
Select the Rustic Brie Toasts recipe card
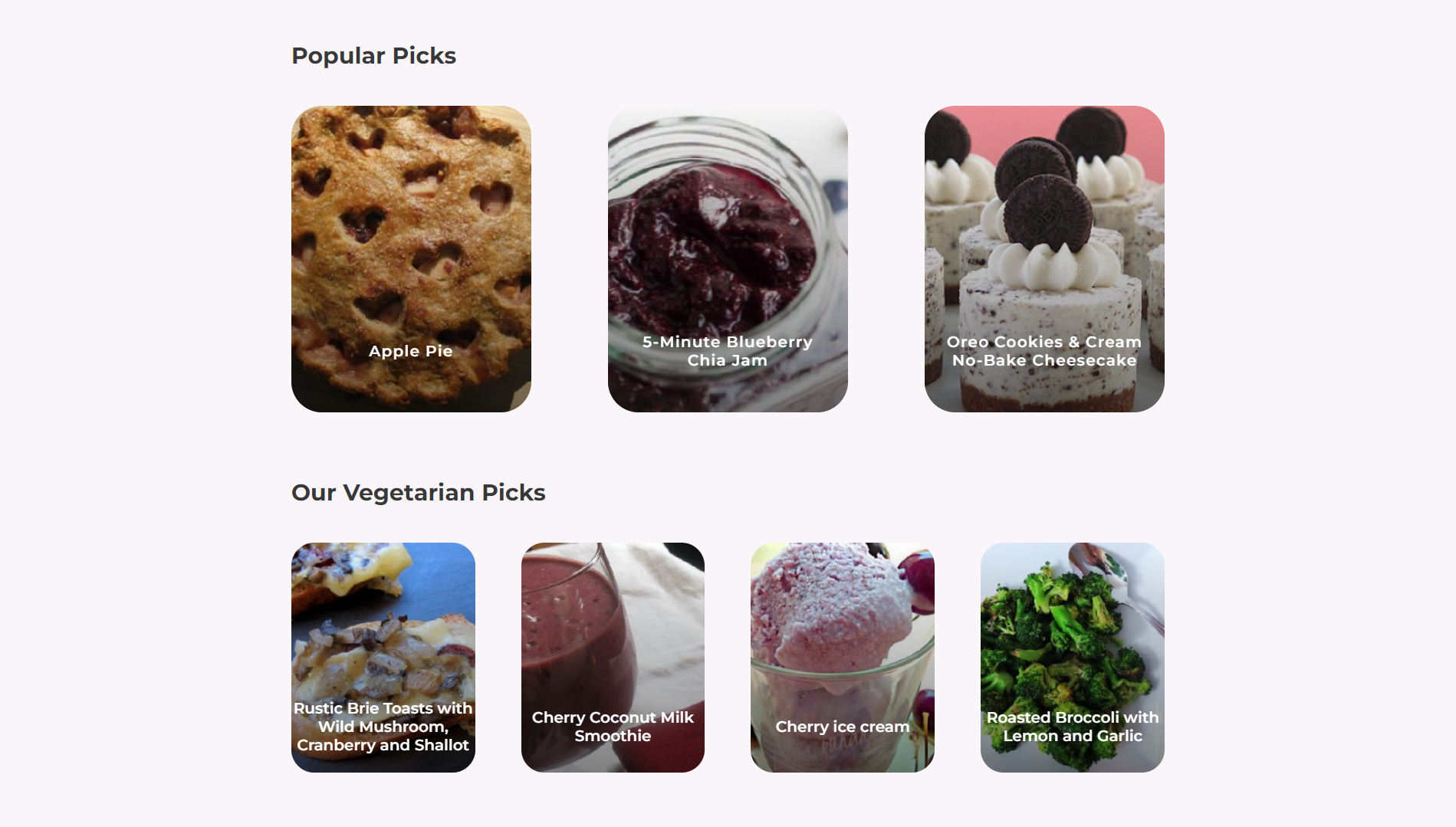[x=383, y=658]
